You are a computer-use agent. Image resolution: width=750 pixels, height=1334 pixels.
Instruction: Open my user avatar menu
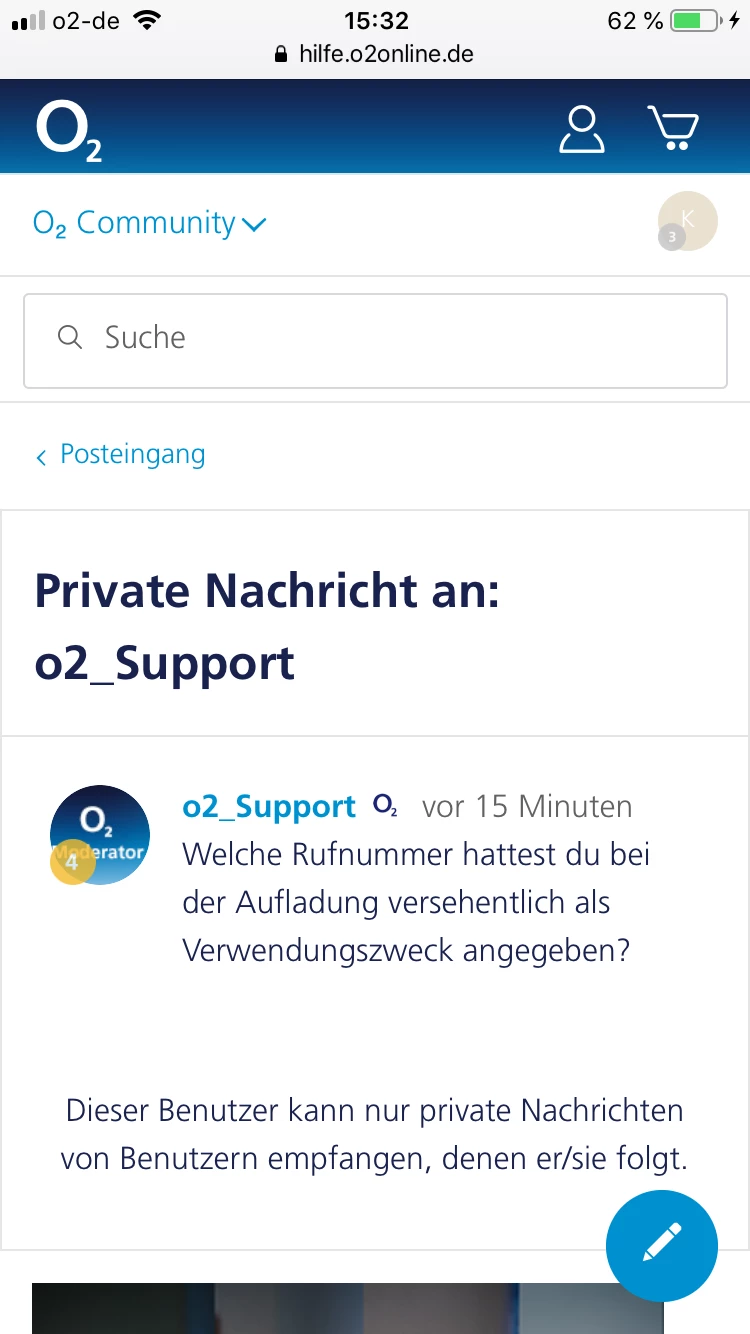(687, 221)
